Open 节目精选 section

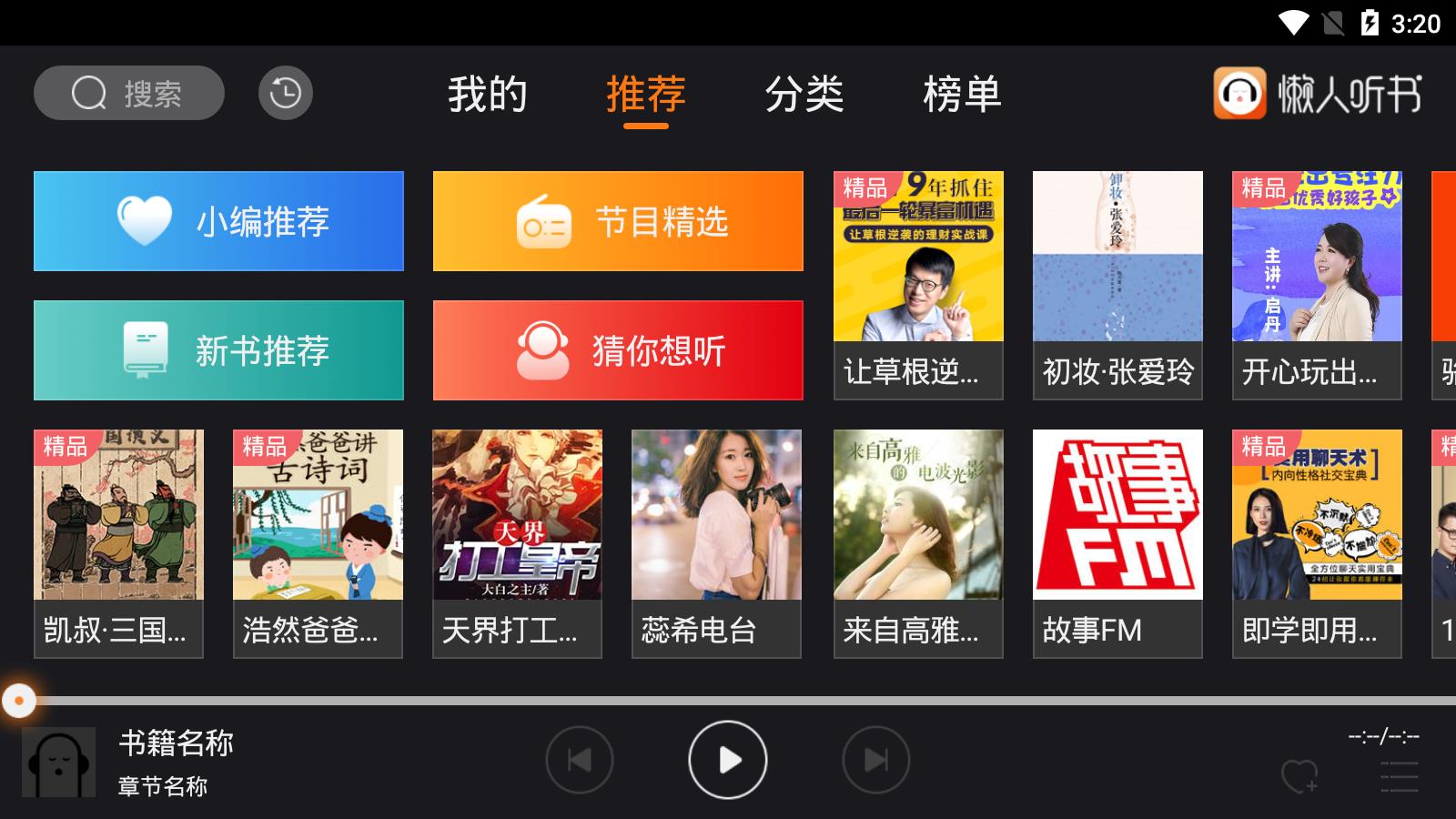tap(618, 221)
